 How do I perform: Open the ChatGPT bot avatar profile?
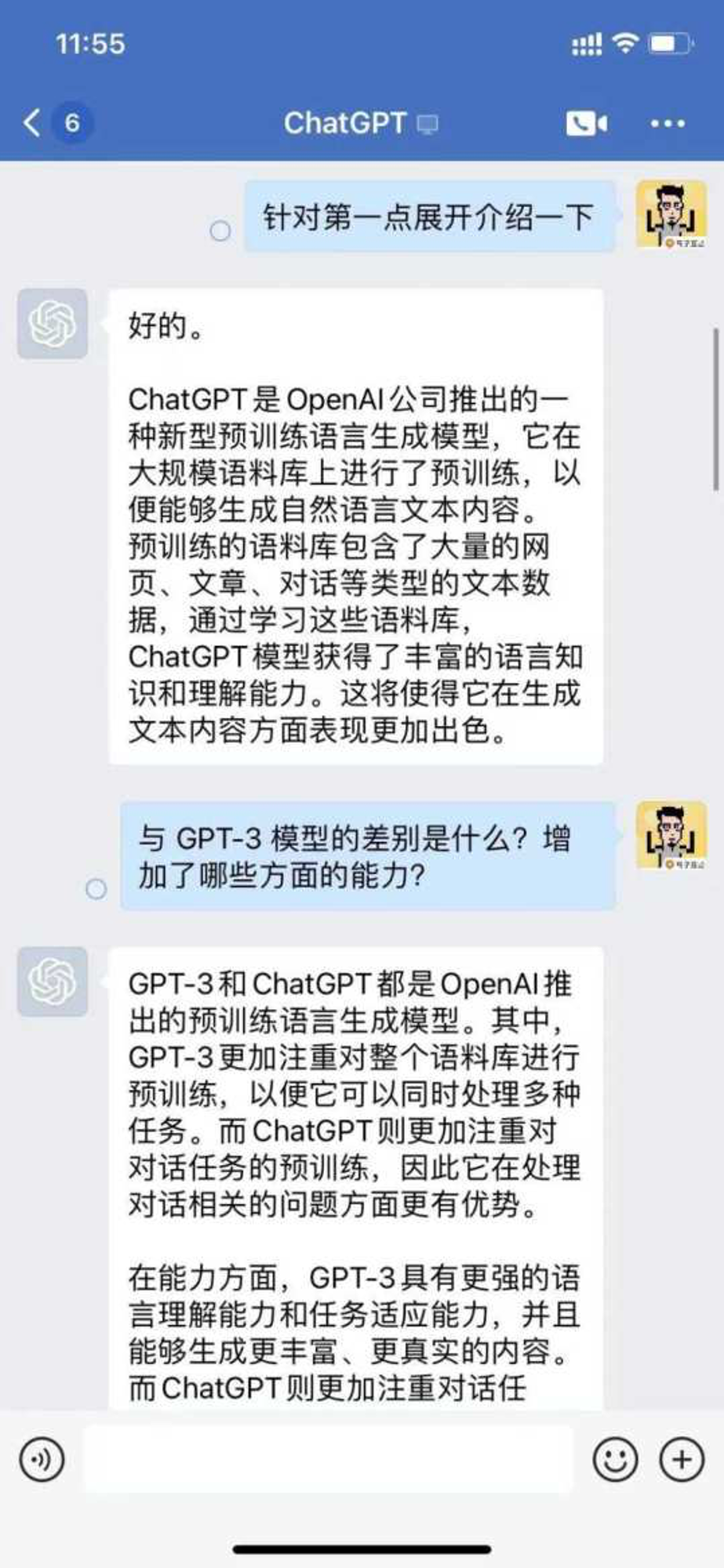pos(53,323)
